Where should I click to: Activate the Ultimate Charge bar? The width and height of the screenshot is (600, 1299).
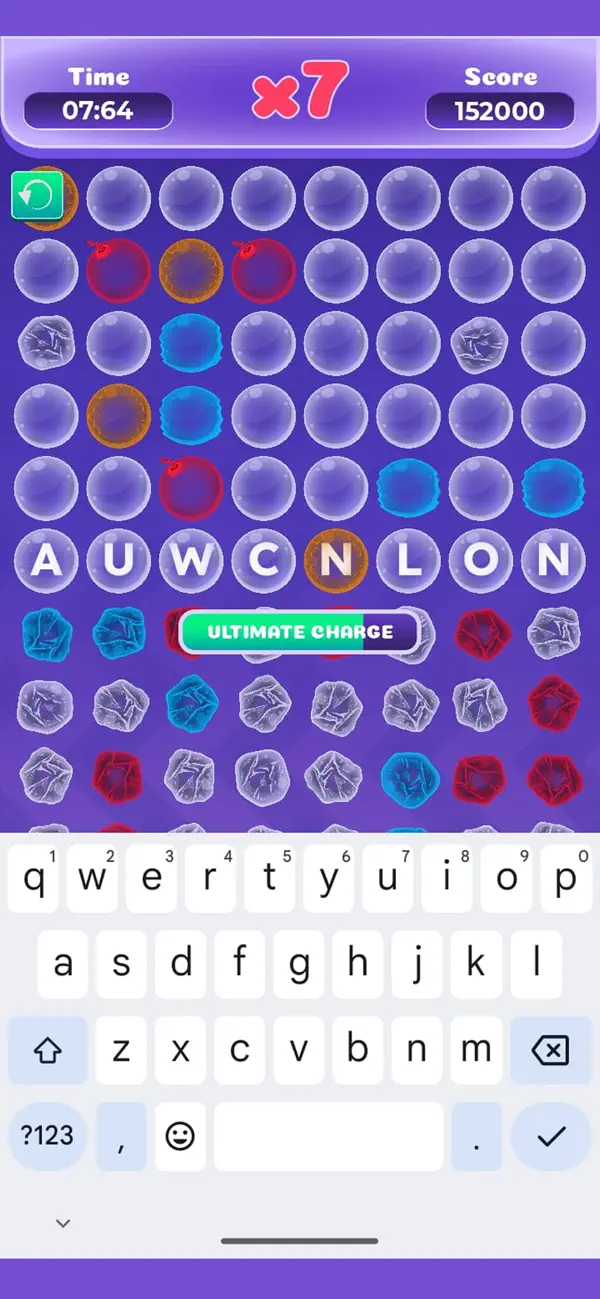[299, 632]
